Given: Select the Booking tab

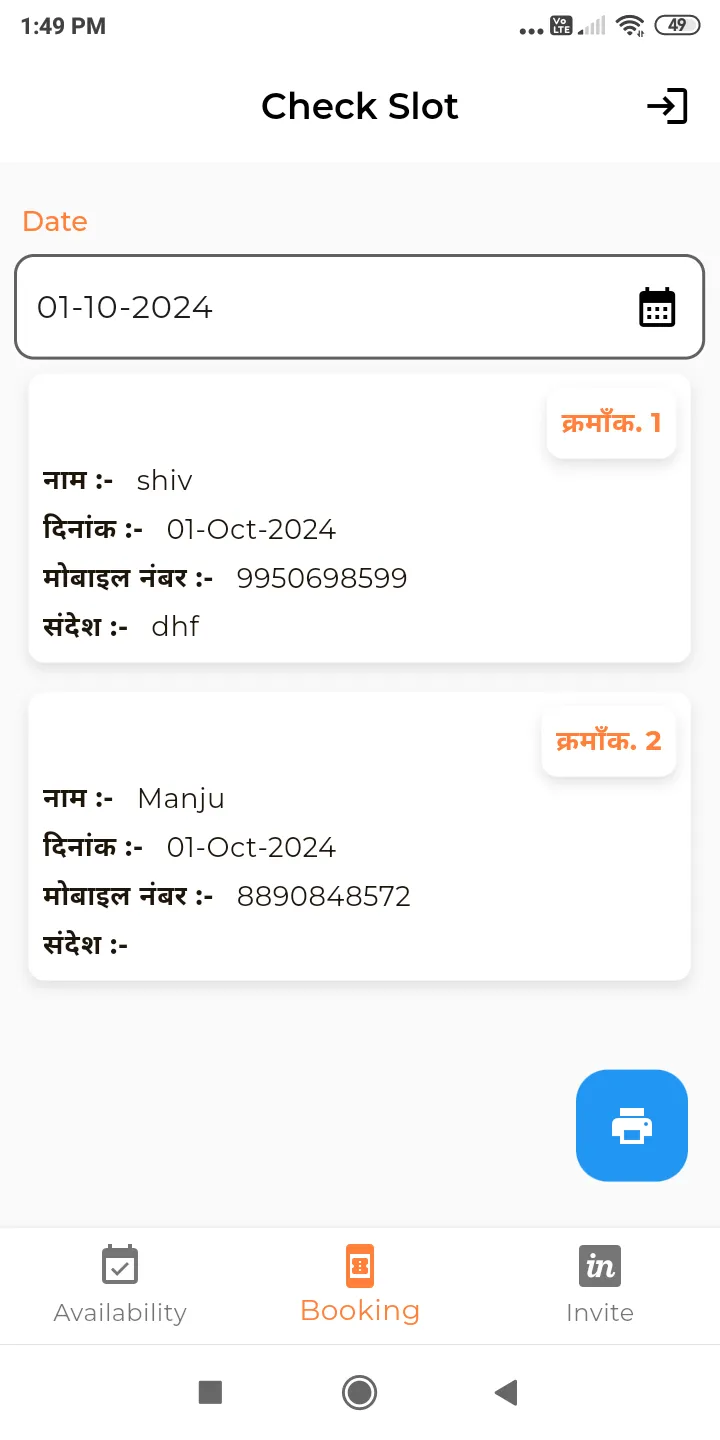Looking at the screenshot, I should [x=360, y=1286].
